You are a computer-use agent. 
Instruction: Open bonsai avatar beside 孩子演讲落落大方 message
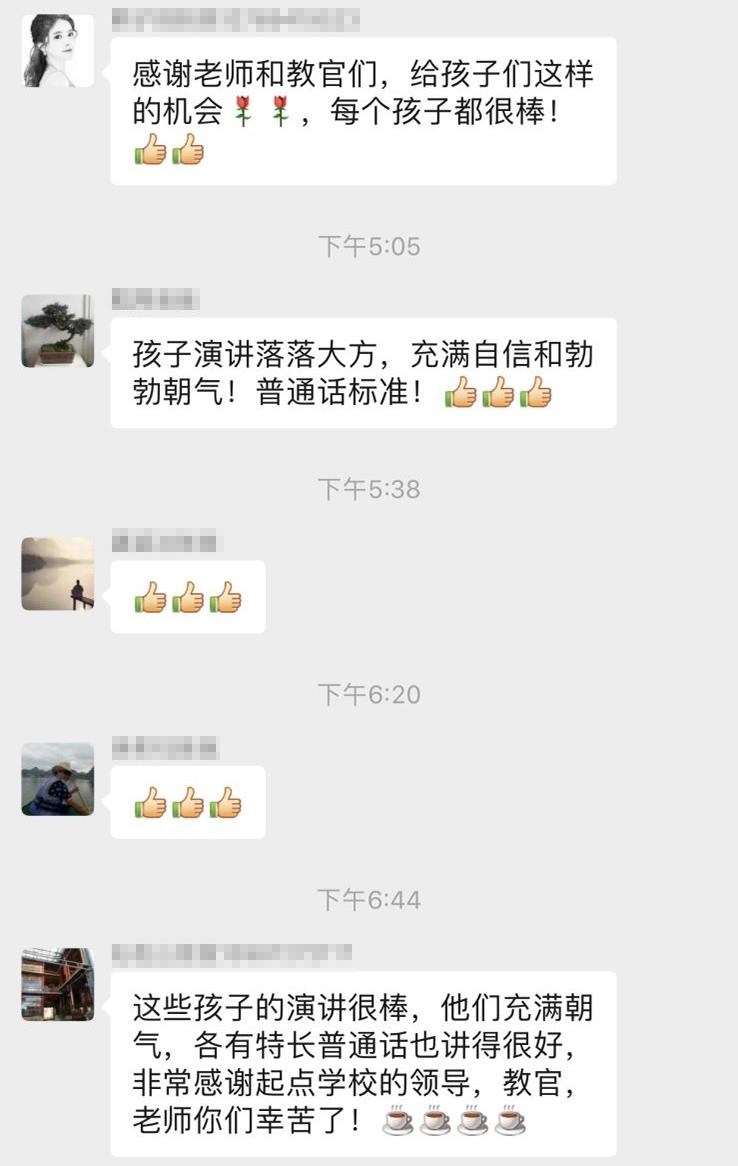pyautogui.click(x=58, y=331)
